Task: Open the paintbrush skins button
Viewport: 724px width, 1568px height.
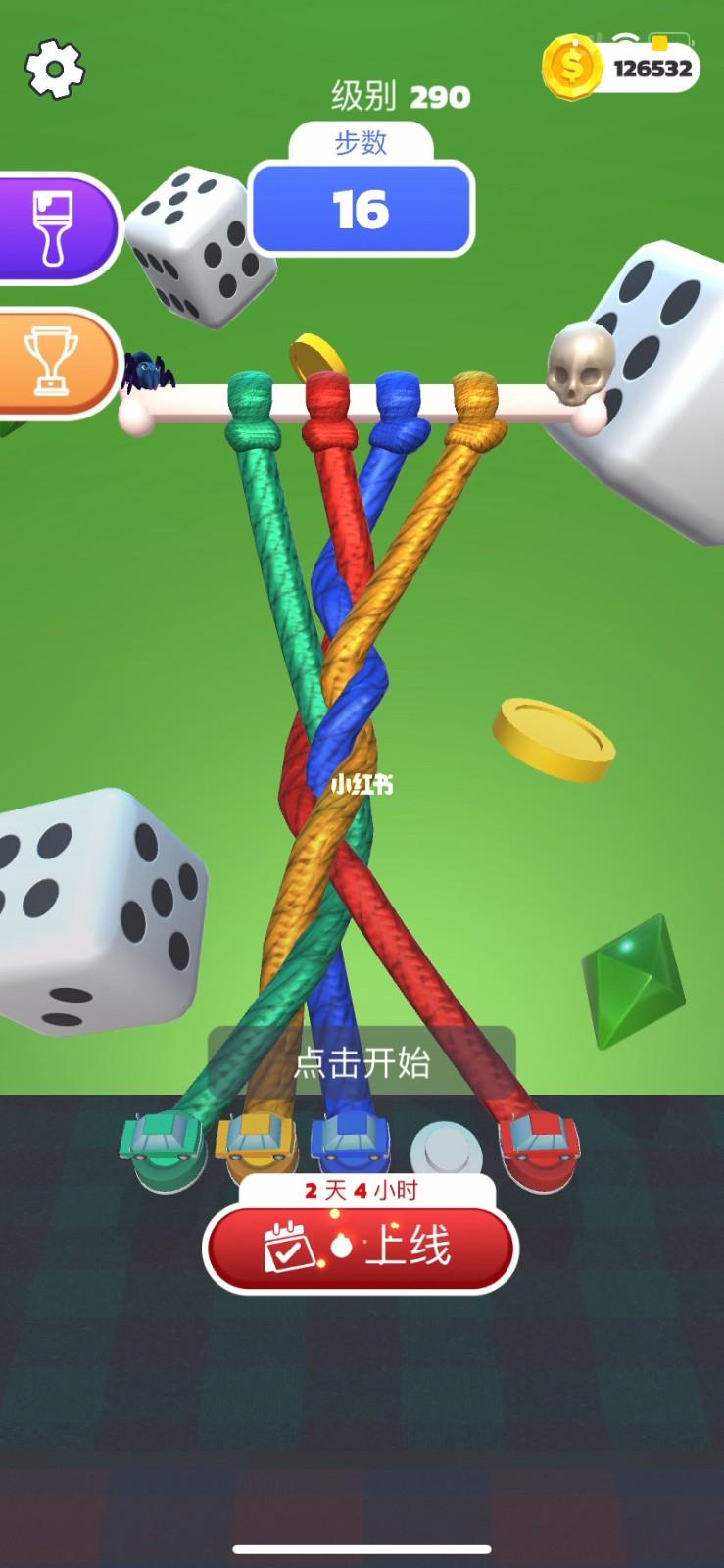Action: tap(56, 228)
